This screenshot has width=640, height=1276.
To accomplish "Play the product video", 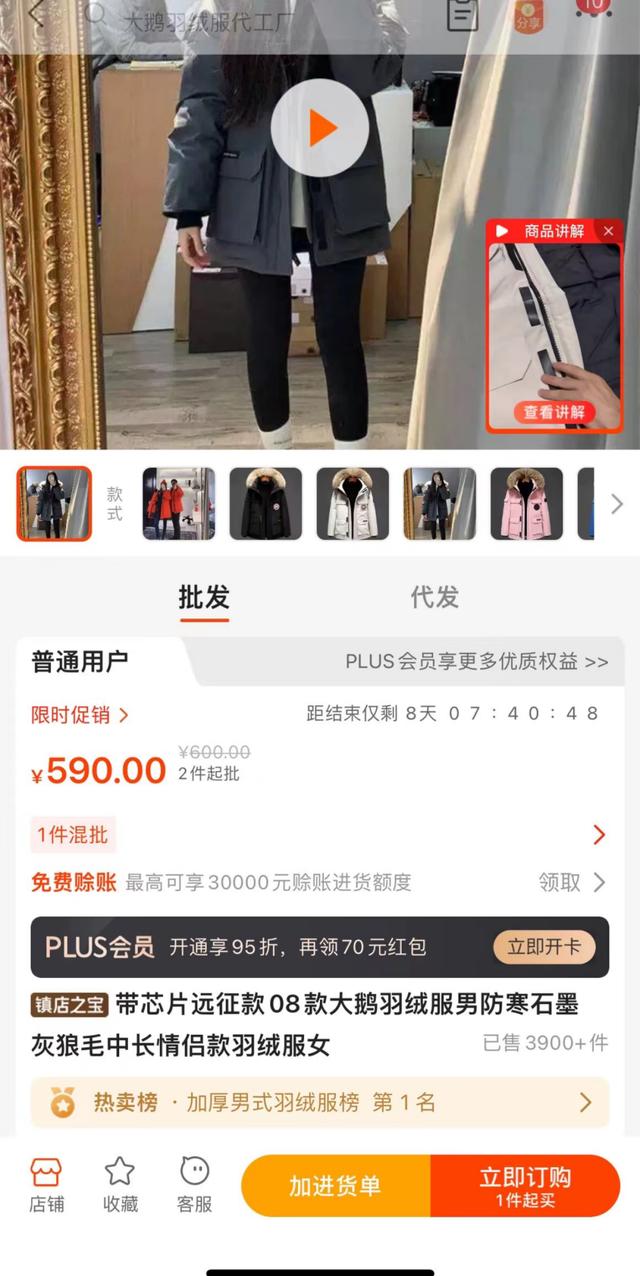I will 320,128.
